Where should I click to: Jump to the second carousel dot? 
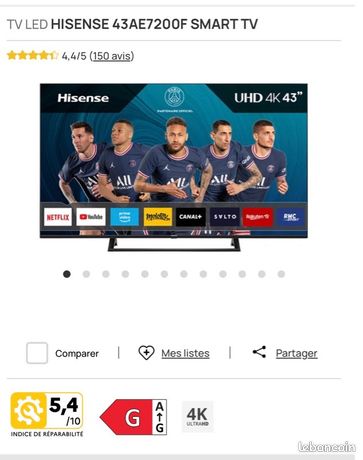(x=86, y=274)
